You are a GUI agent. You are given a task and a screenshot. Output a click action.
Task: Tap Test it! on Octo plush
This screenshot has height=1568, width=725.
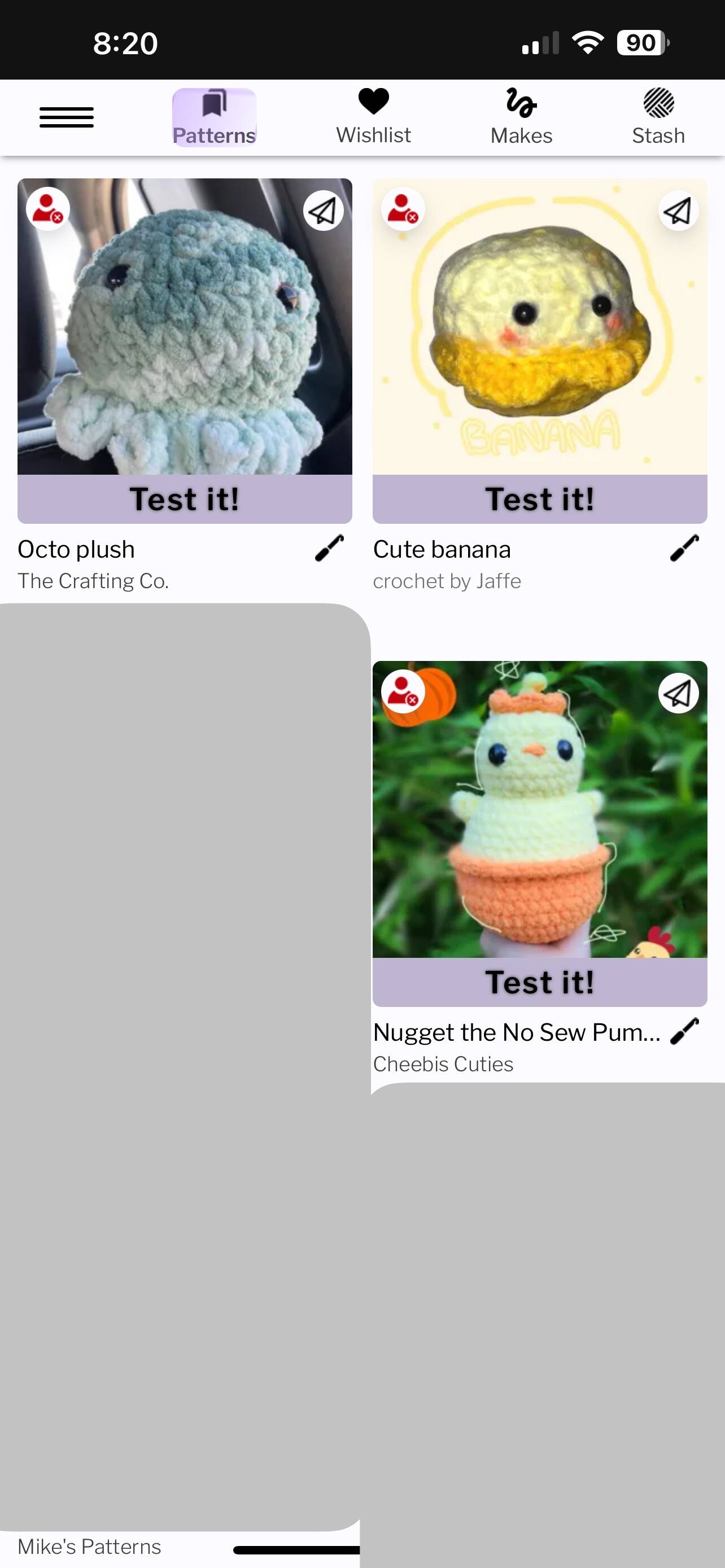tap(185, 499)
